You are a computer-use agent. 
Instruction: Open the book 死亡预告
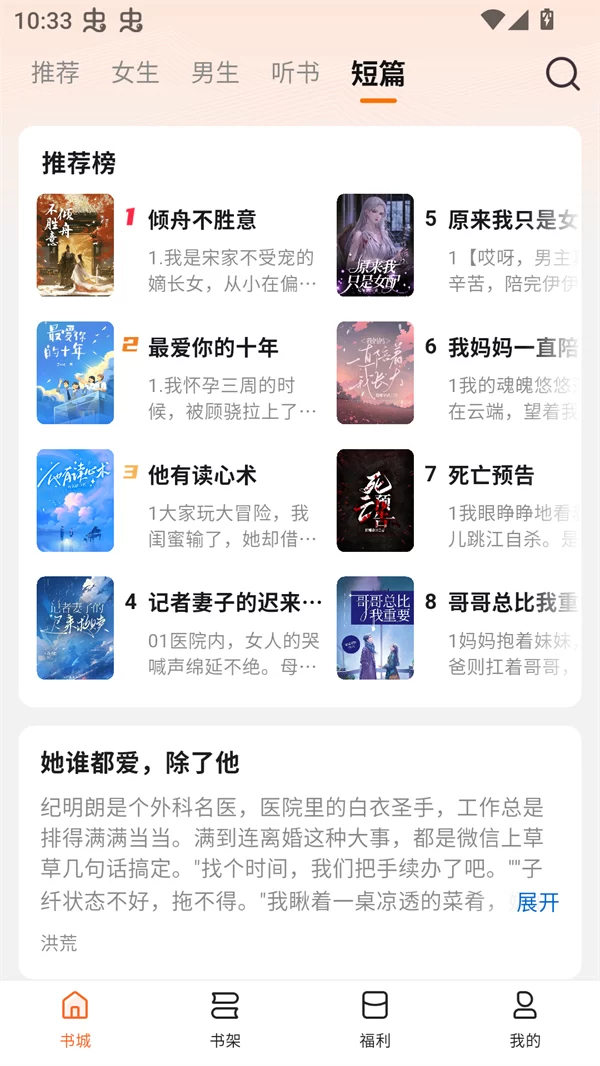tap(491, 475)
